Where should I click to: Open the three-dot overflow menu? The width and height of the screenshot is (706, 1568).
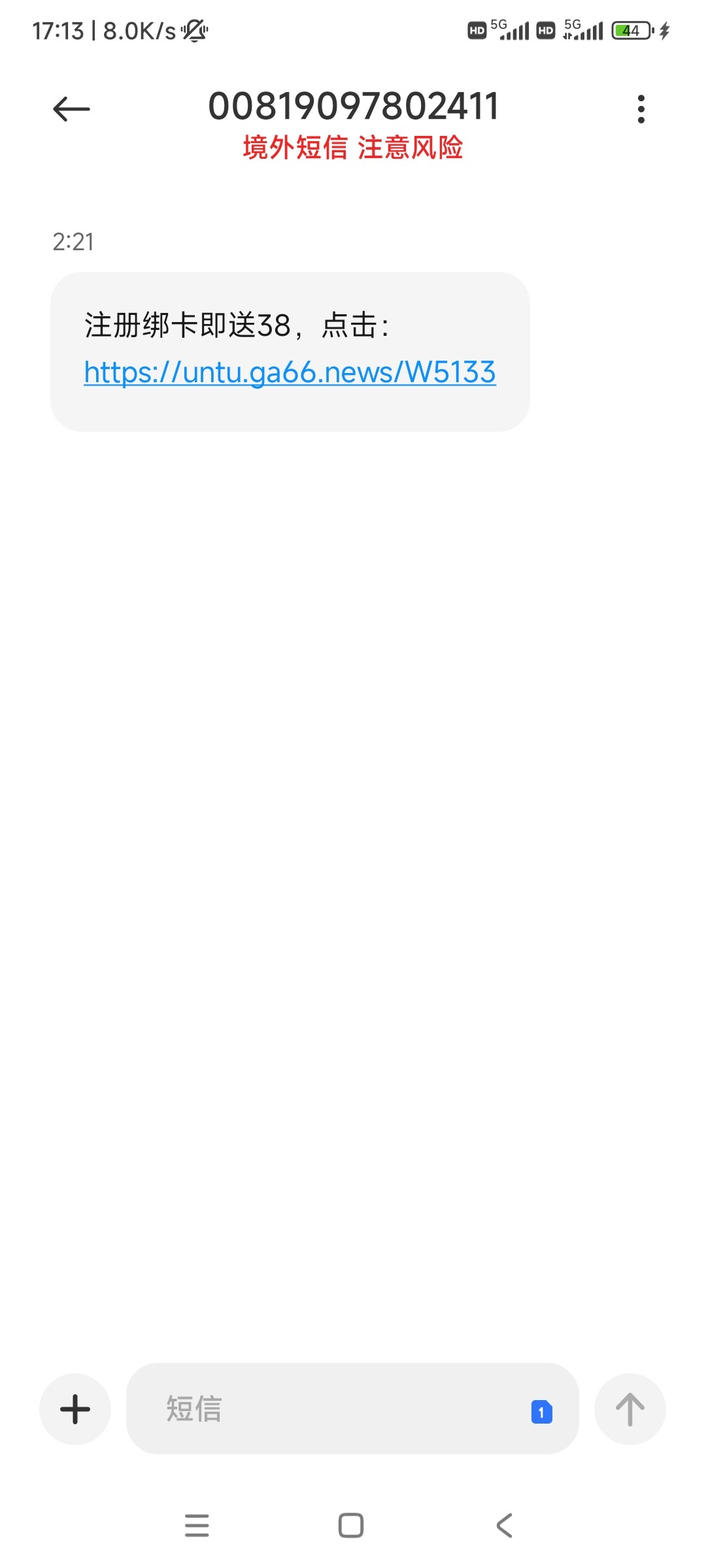[641, 109]
